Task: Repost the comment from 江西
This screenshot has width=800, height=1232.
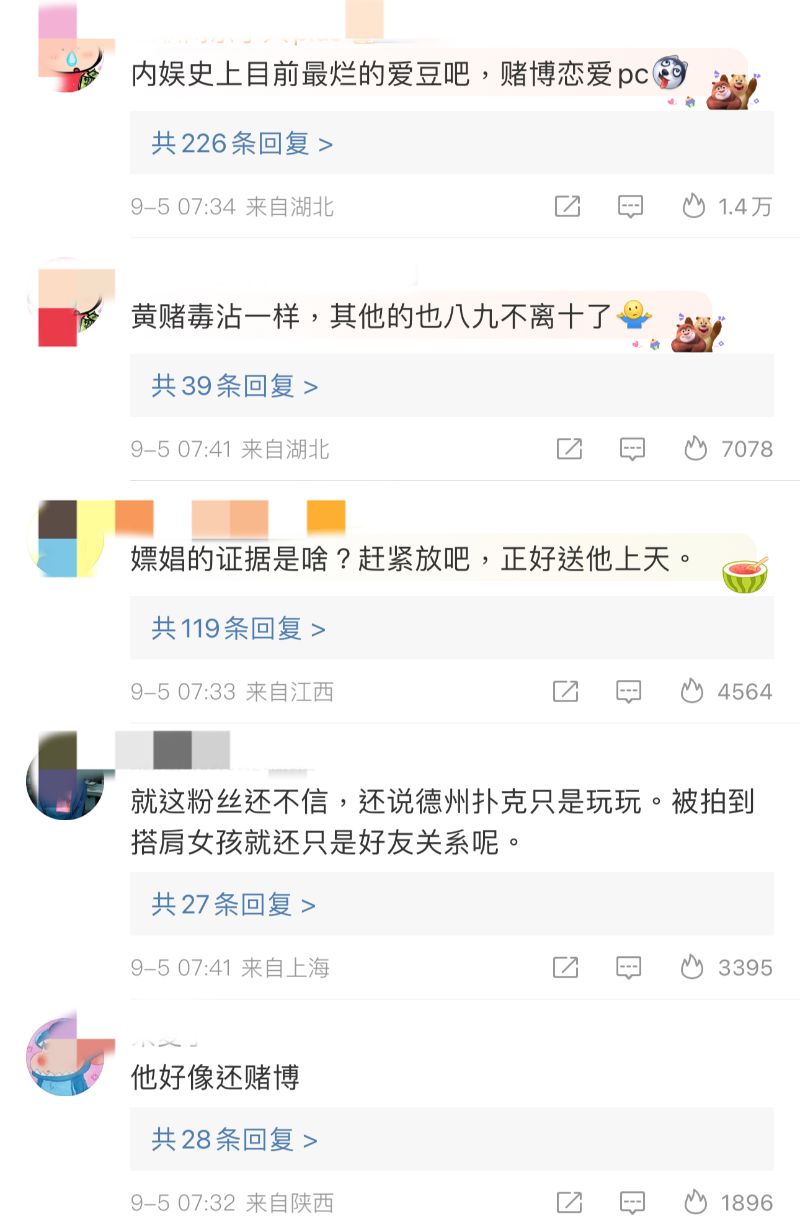Action: (x=565, y=691)
